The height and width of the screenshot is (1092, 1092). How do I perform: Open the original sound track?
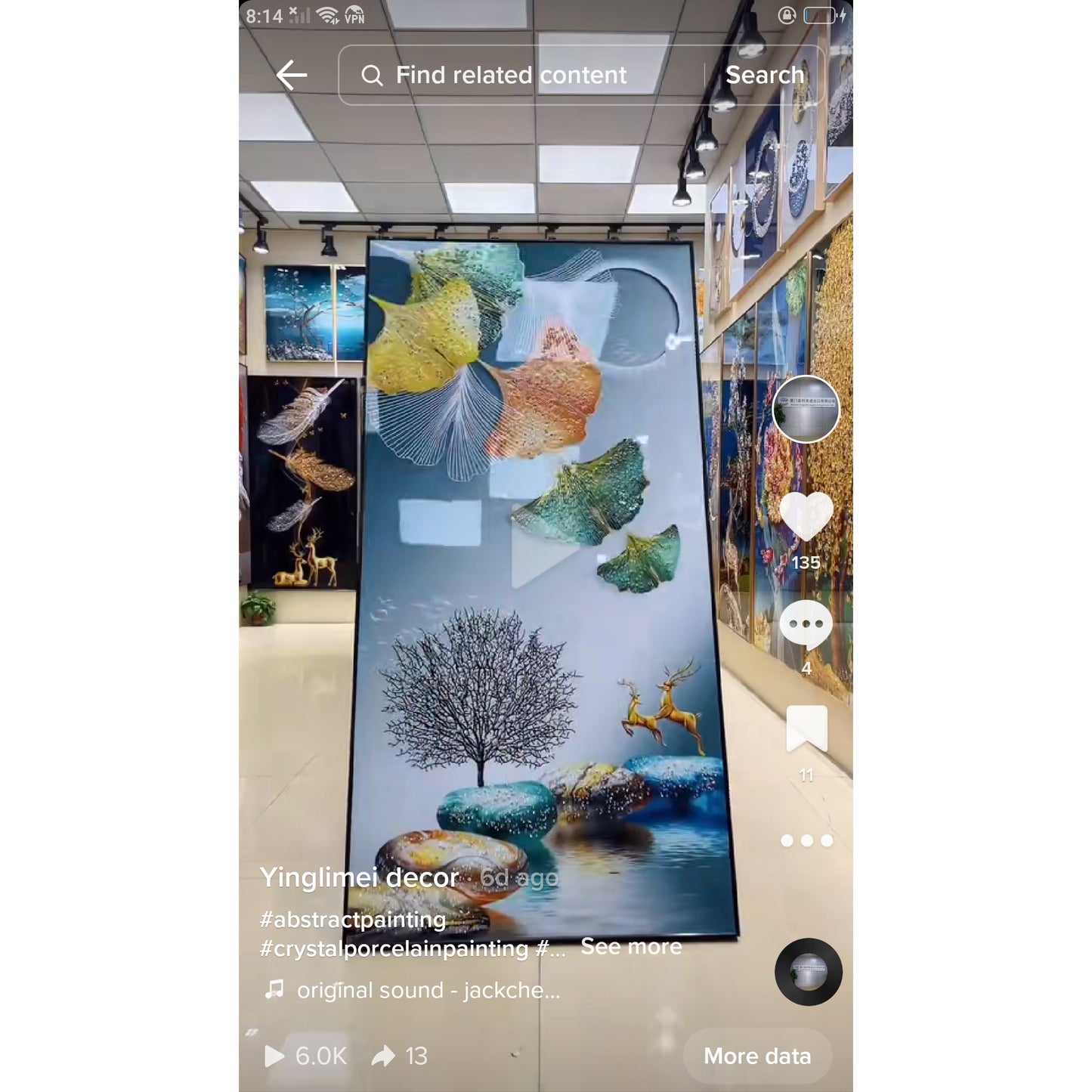[x=428, y=990]
